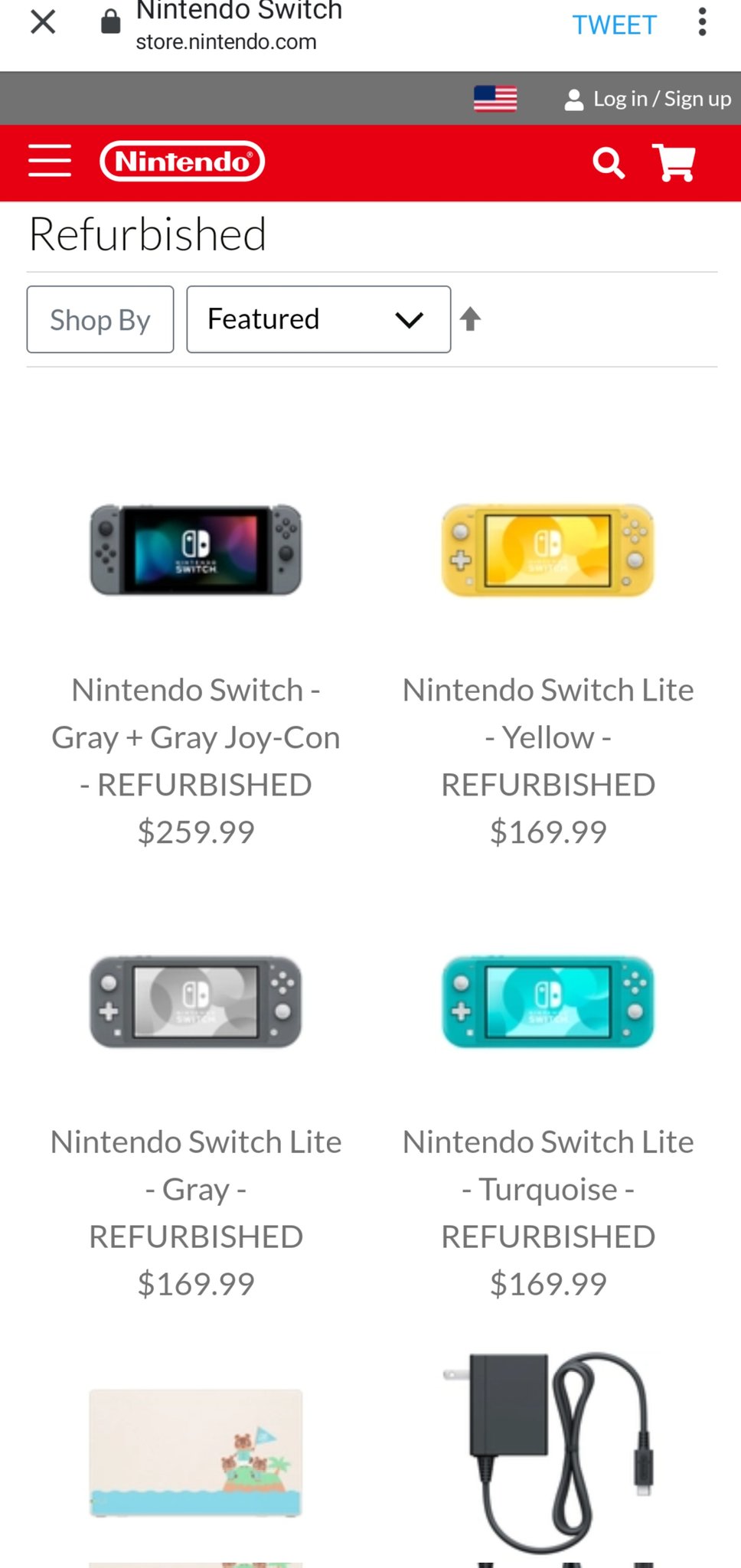This screenshot has height=1568, width=741.
Task: View the shopping cart
Action: [x=674, y=162]
